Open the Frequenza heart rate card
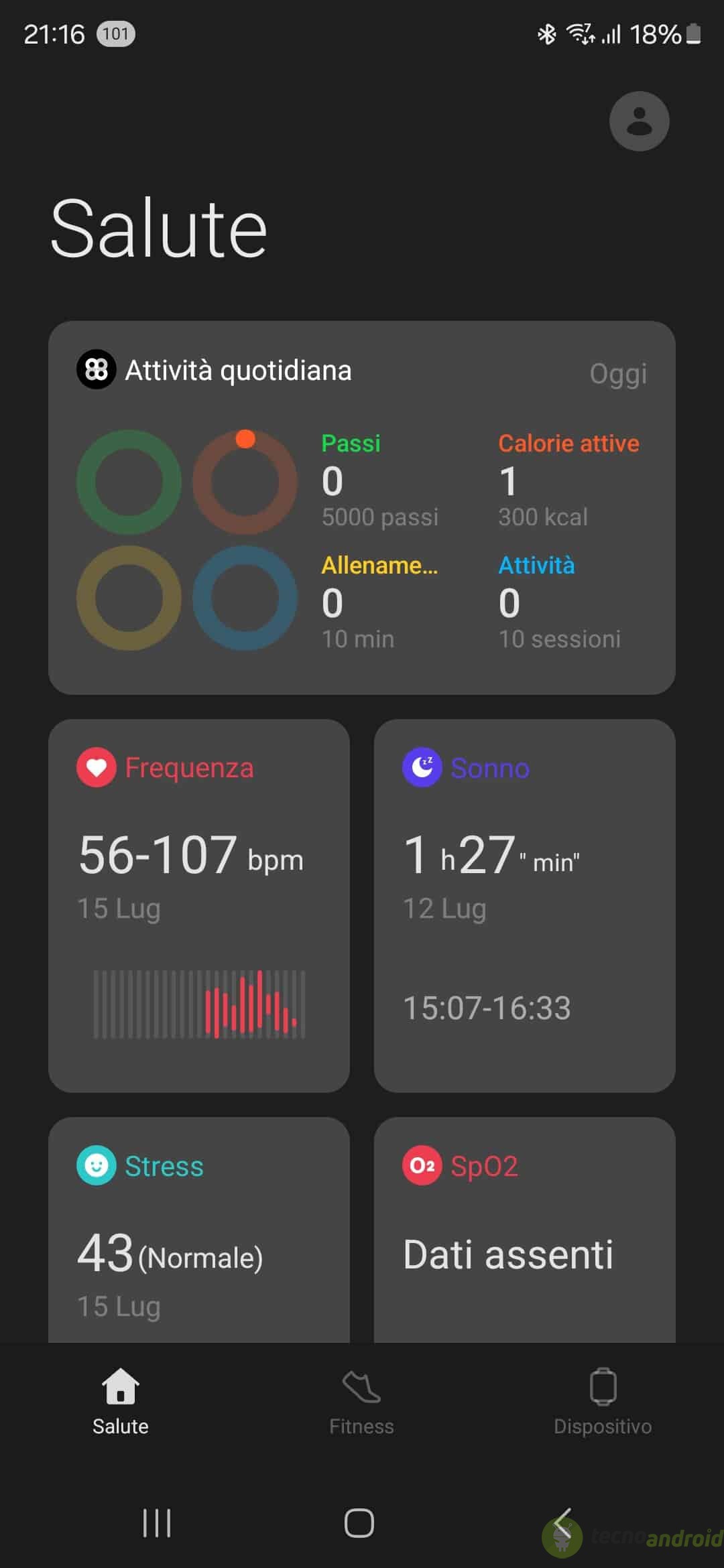This screenshot has height=1568, width=724. (x=198, y=905)
